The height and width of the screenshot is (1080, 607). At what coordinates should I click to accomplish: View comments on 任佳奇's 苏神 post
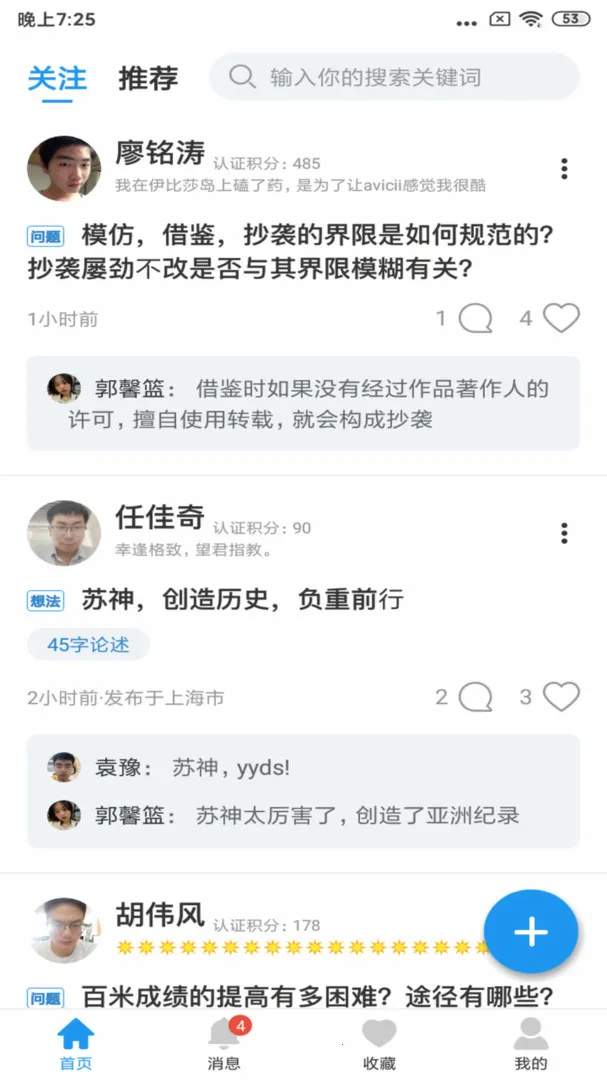click(475, 697)
